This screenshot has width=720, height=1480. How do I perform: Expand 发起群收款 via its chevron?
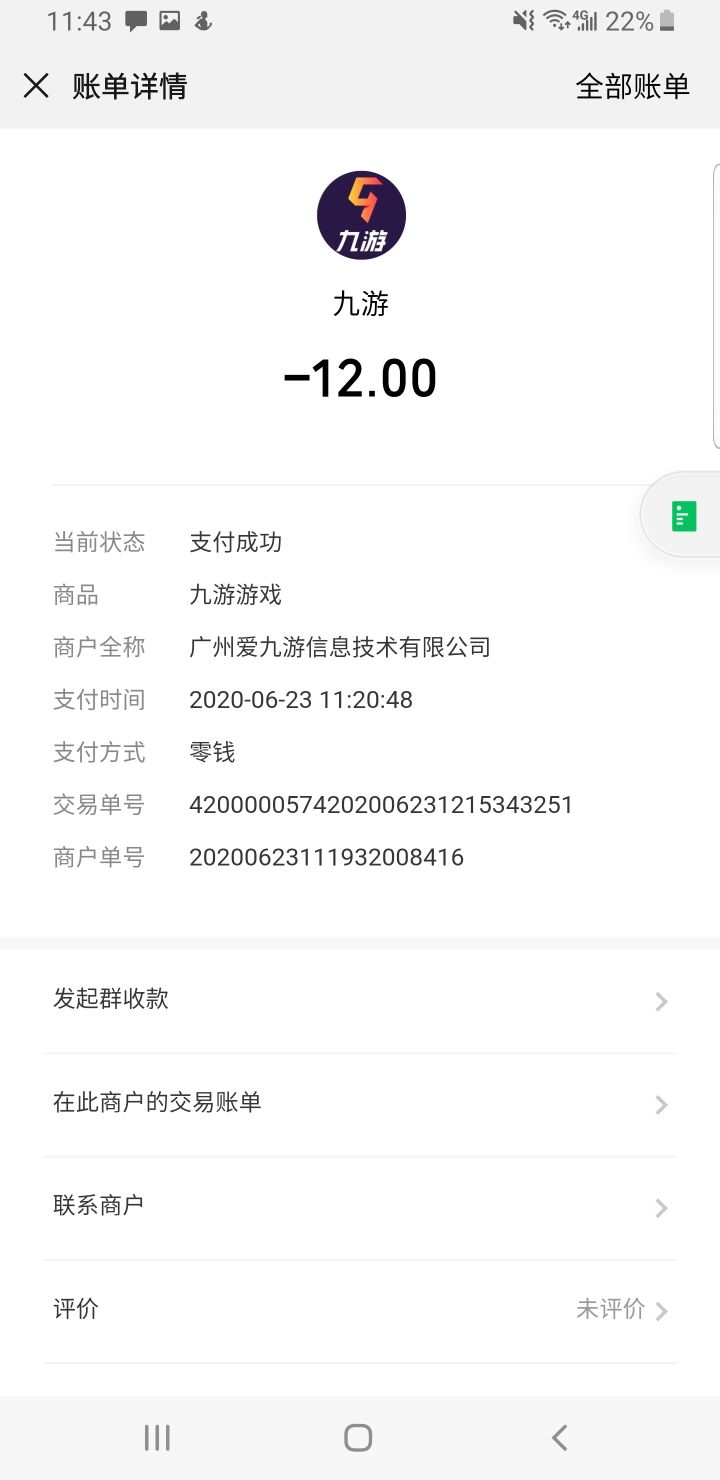tap(660, 1001)
